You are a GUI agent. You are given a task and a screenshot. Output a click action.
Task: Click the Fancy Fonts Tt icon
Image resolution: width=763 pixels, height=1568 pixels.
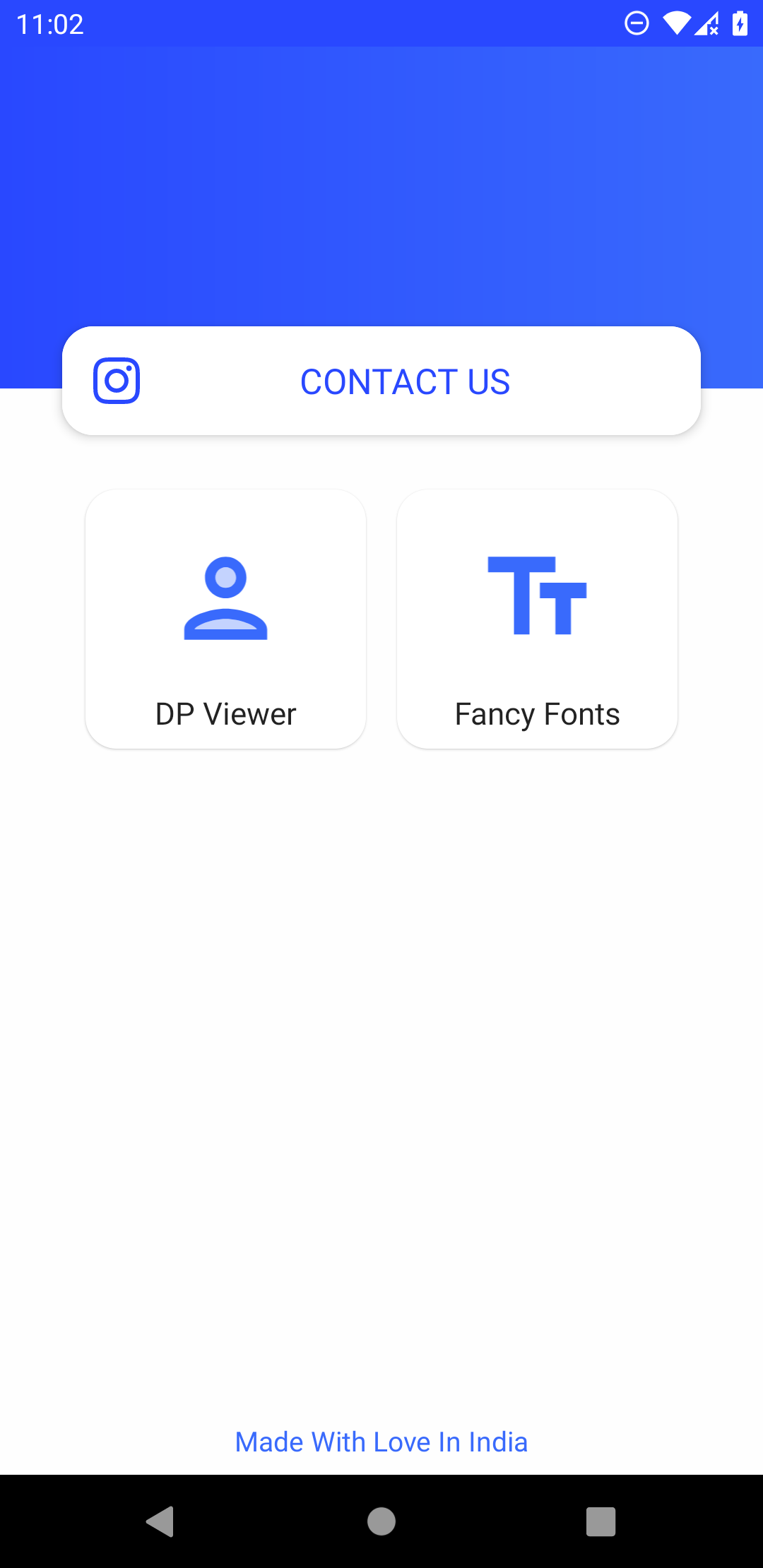point(537,595)
